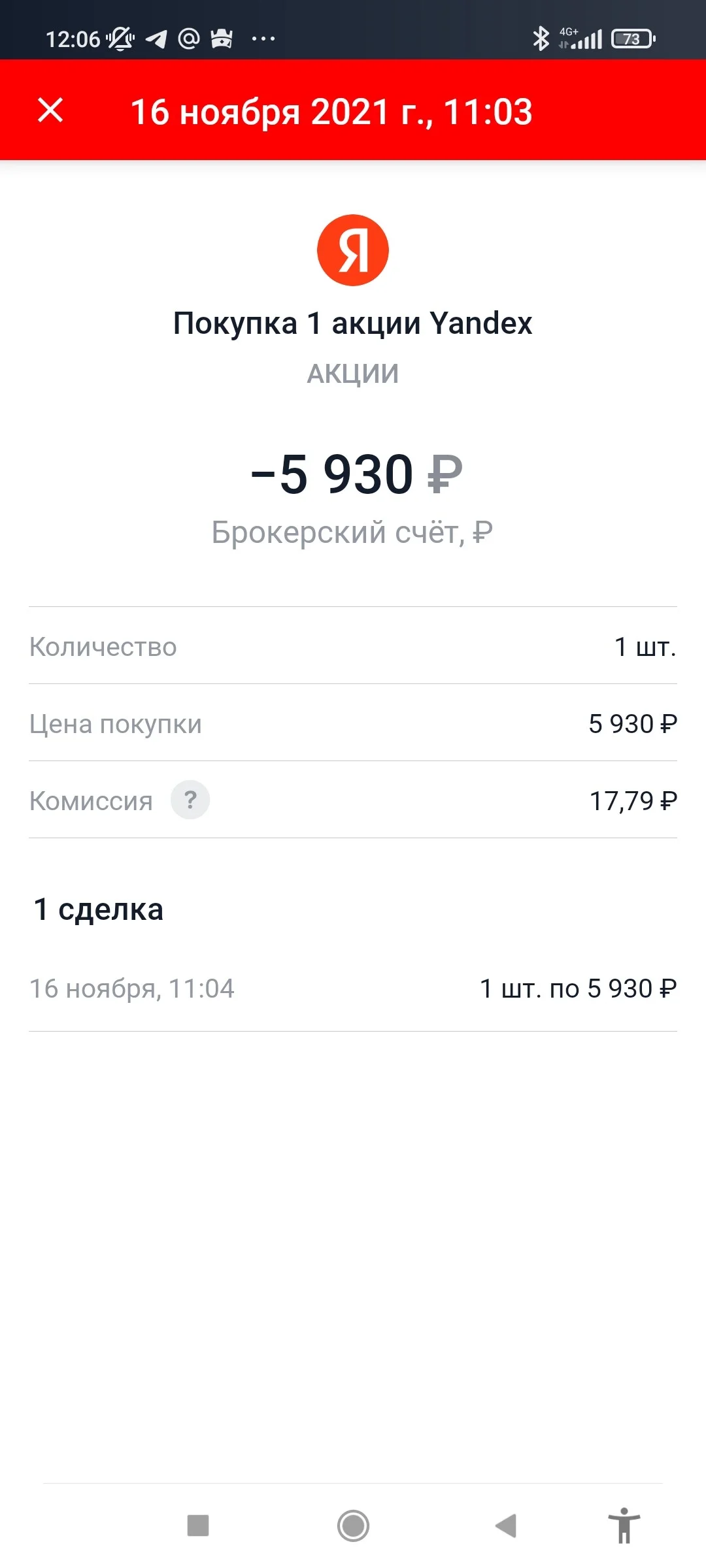Open recent apps
This screenshot has width=706, height=1568.
point(198,1526)
